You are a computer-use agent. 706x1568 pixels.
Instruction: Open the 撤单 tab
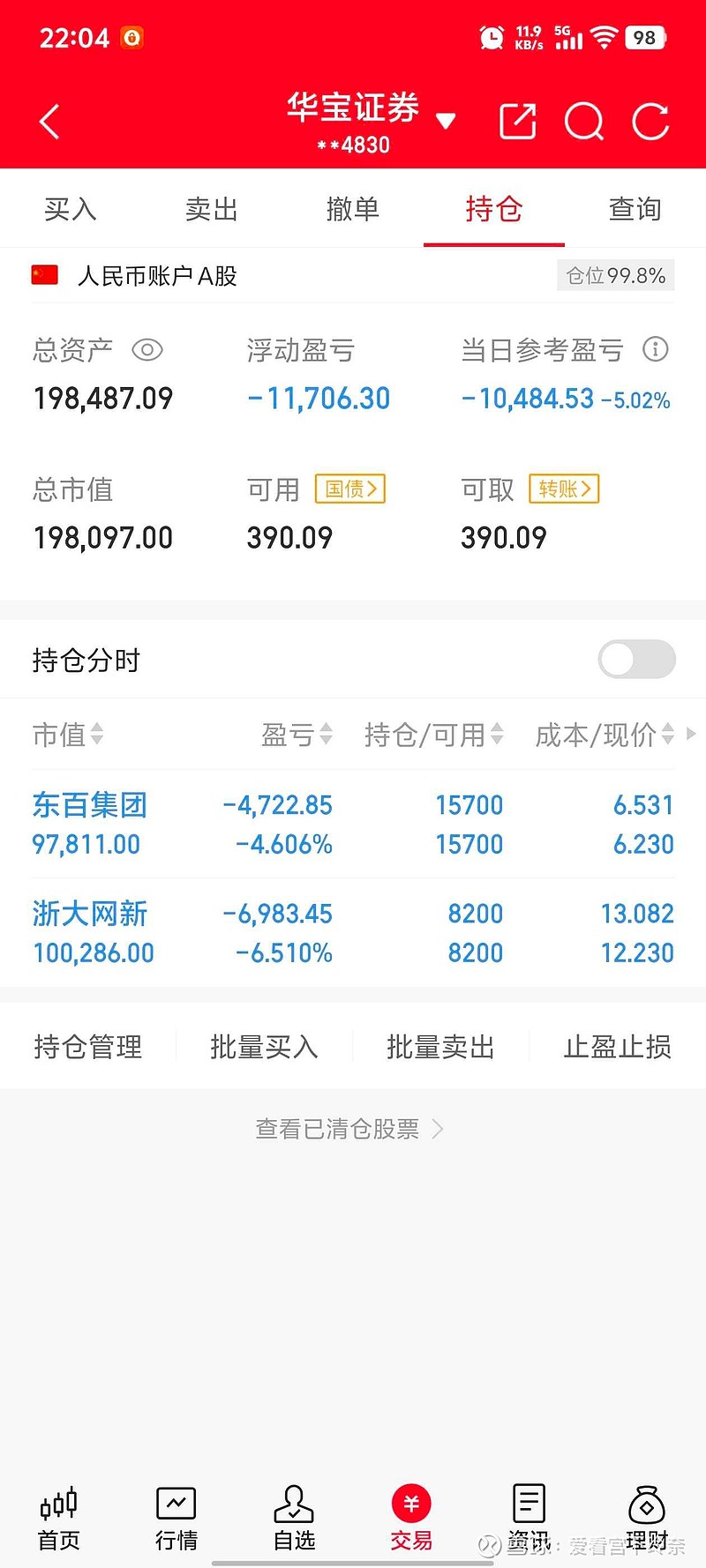coord(353,209)
